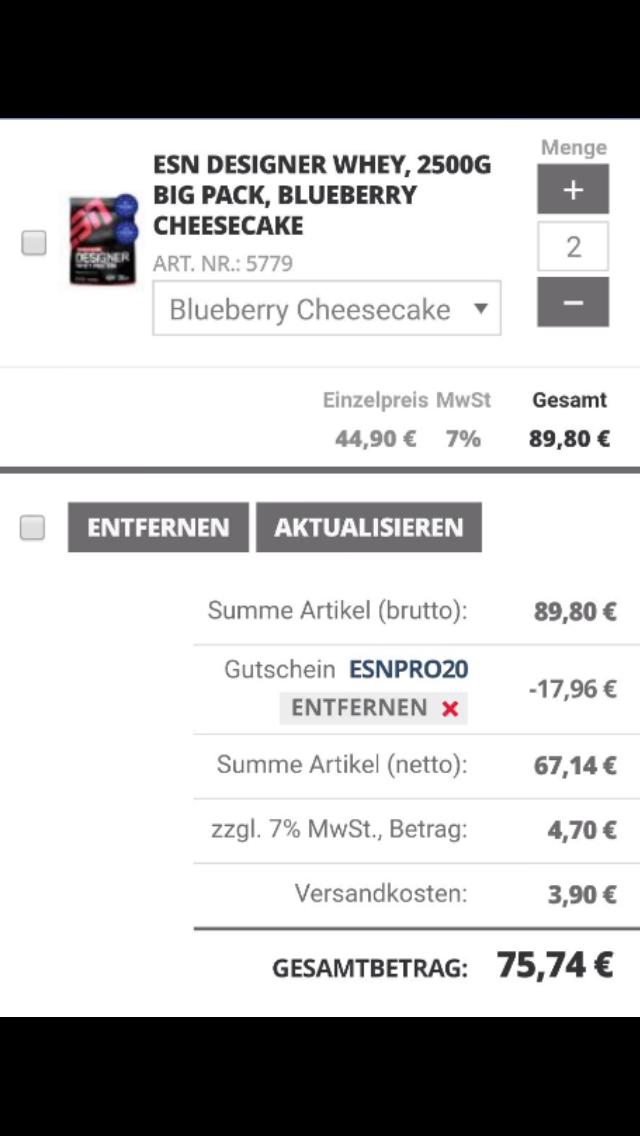Open the ESN Designer Whey product title
The height and width of the screenshot is (1136, 640).
click(322, 195)
